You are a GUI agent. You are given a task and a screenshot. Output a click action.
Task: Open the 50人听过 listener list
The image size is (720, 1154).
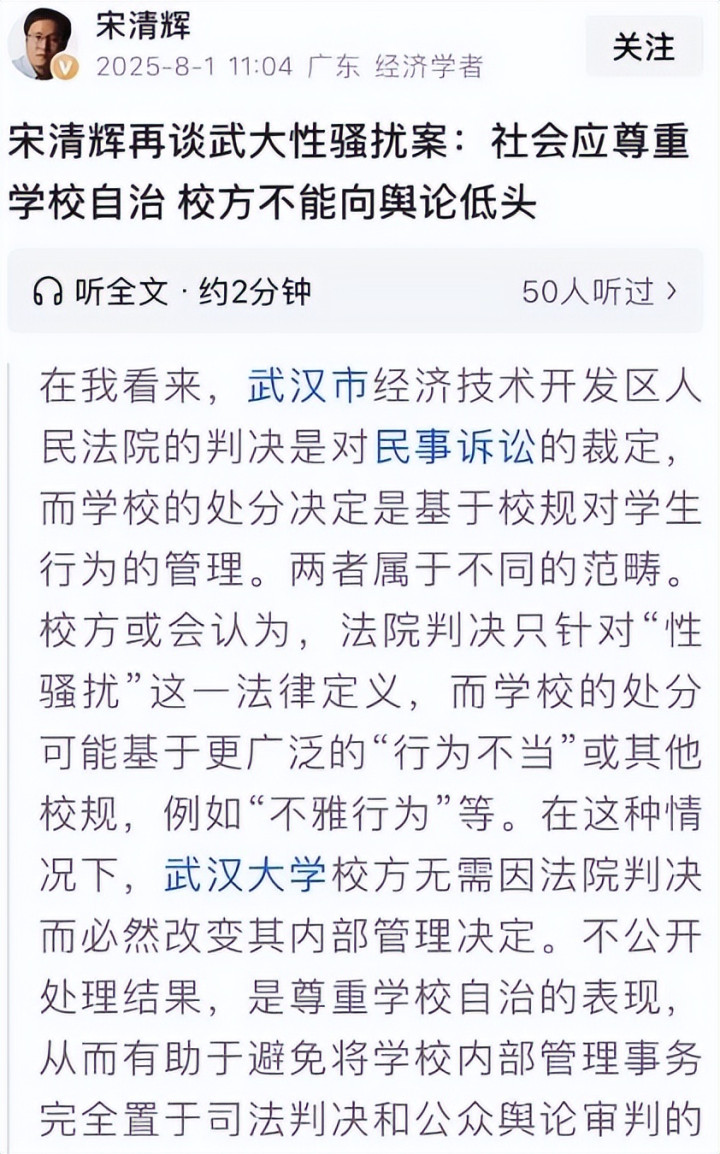(x=599, y=292)
